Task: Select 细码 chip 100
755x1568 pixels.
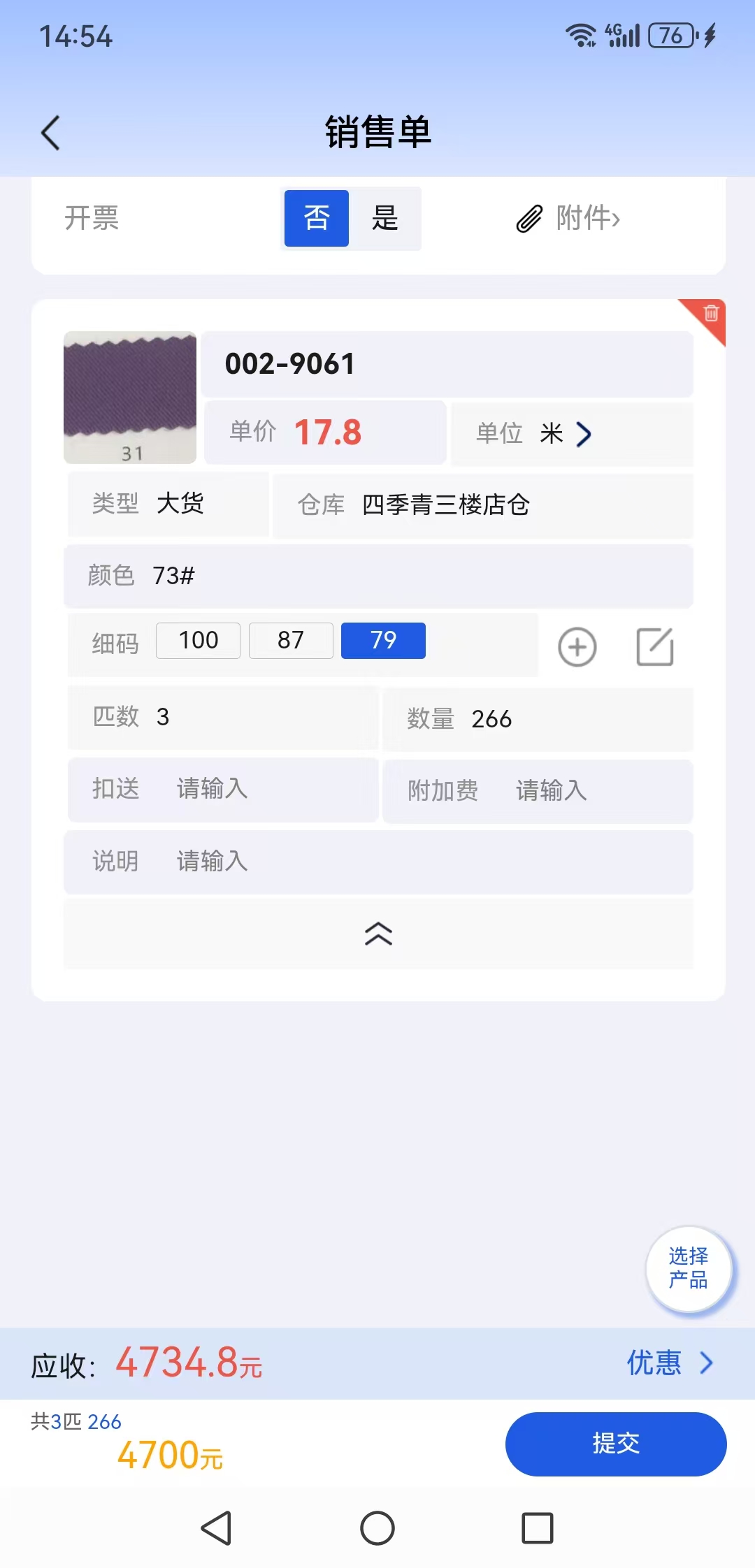Action: click(199, 640)
